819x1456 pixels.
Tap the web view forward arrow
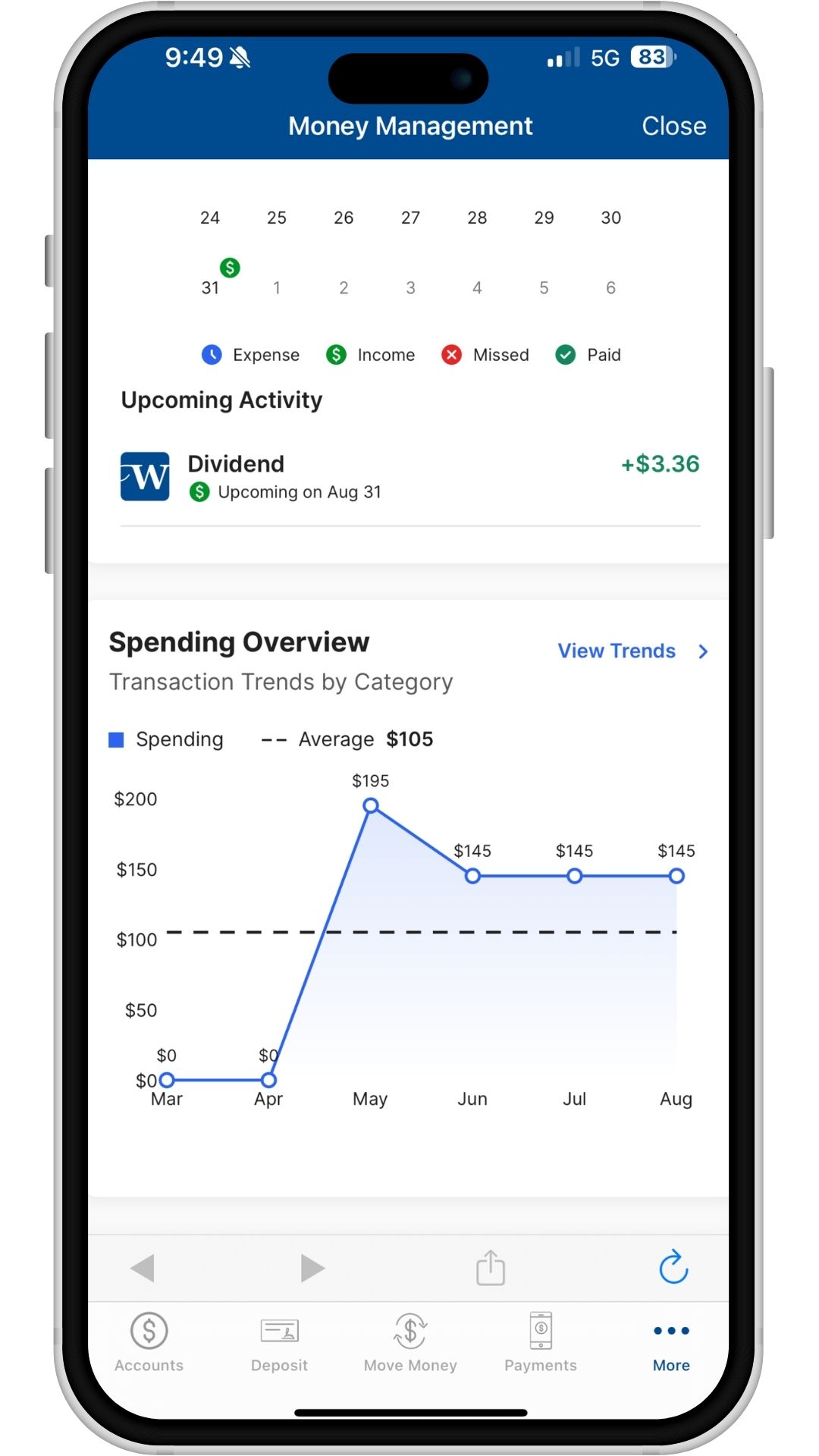312,1267
